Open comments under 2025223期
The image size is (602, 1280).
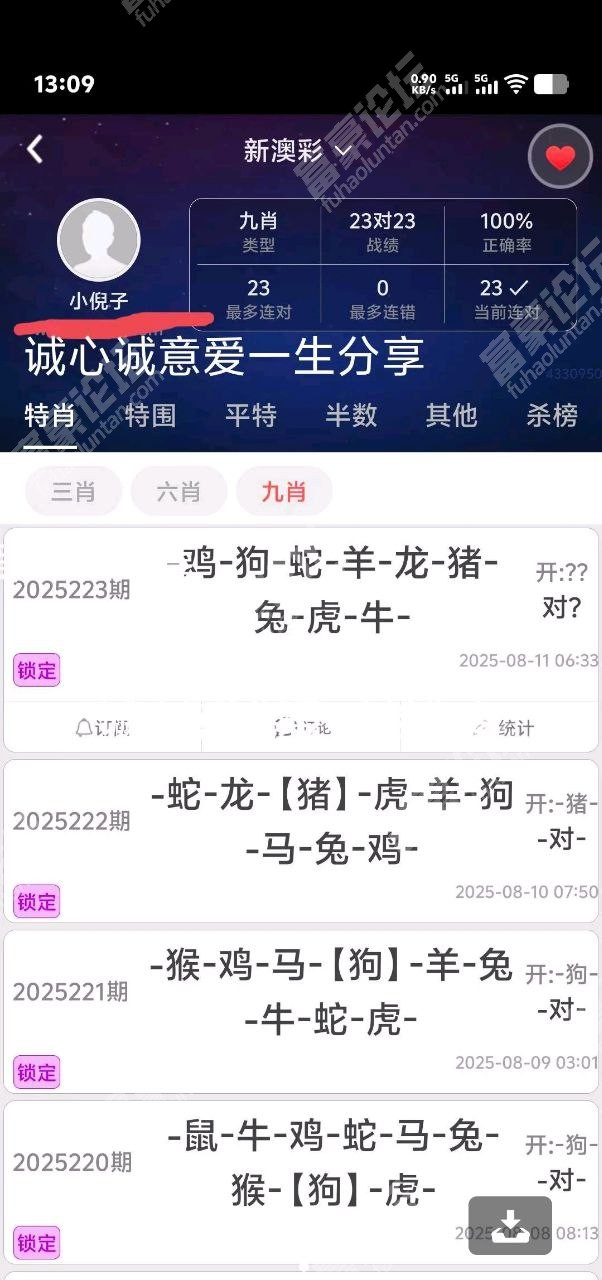click(301, 728)
